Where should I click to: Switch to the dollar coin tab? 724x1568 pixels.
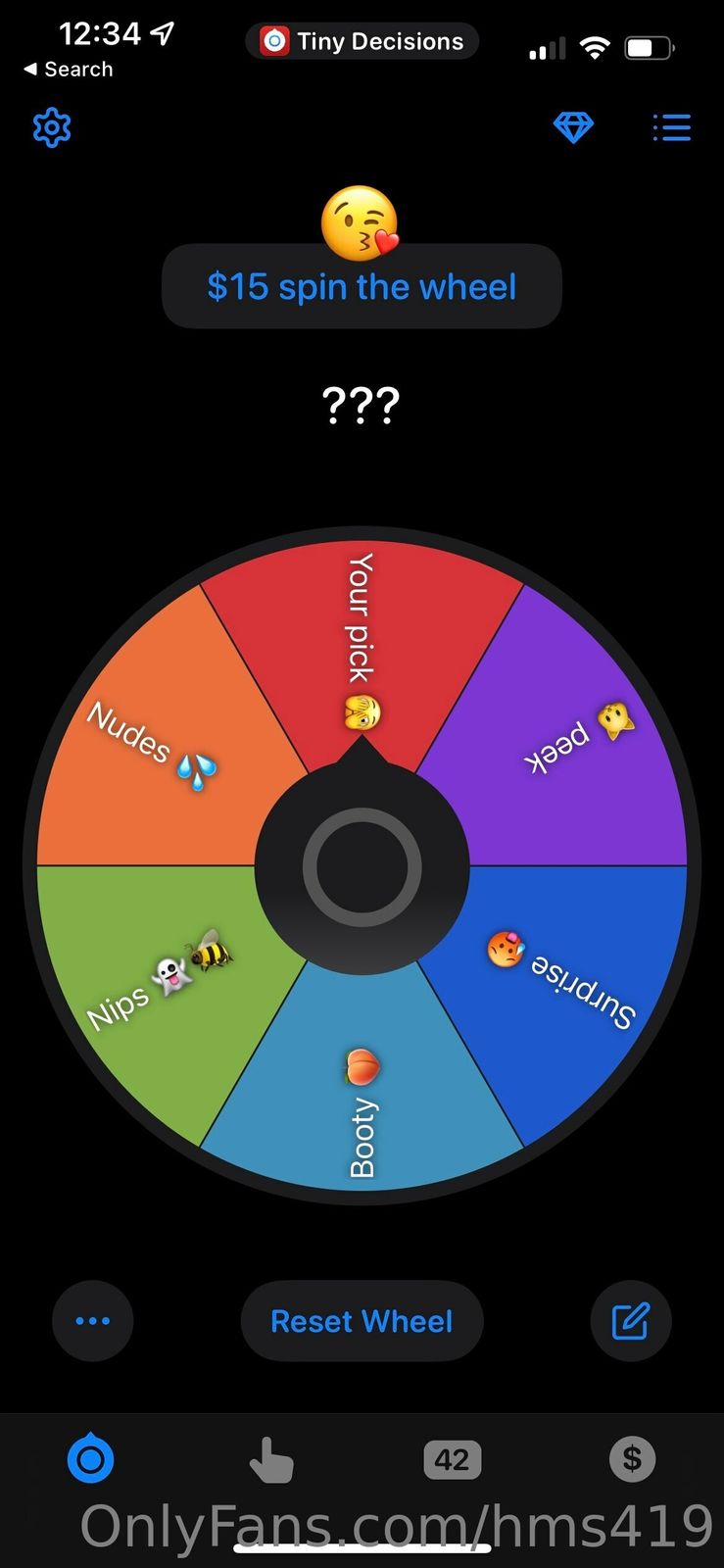632,1459
